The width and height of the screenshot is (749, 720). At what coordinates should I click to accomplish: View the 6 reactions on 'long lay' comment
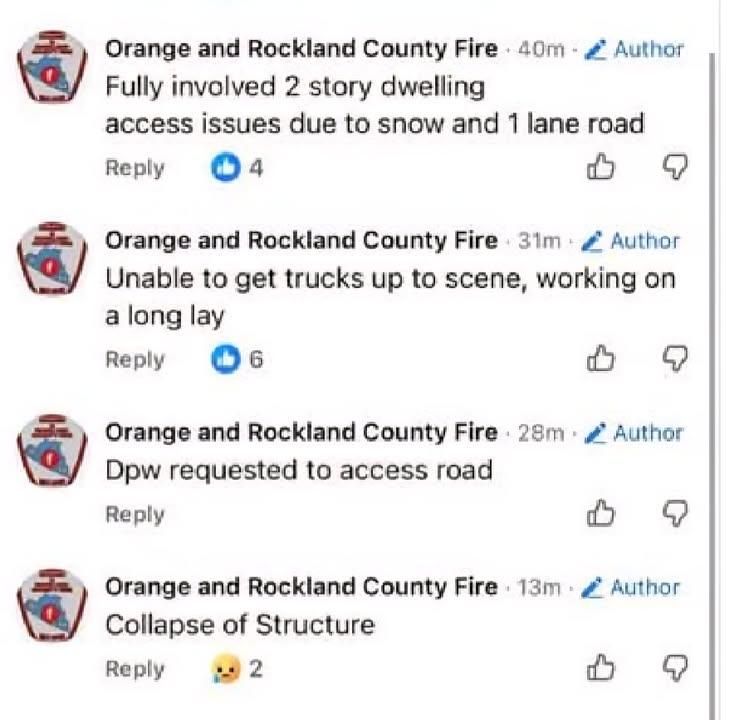[236, 360]
